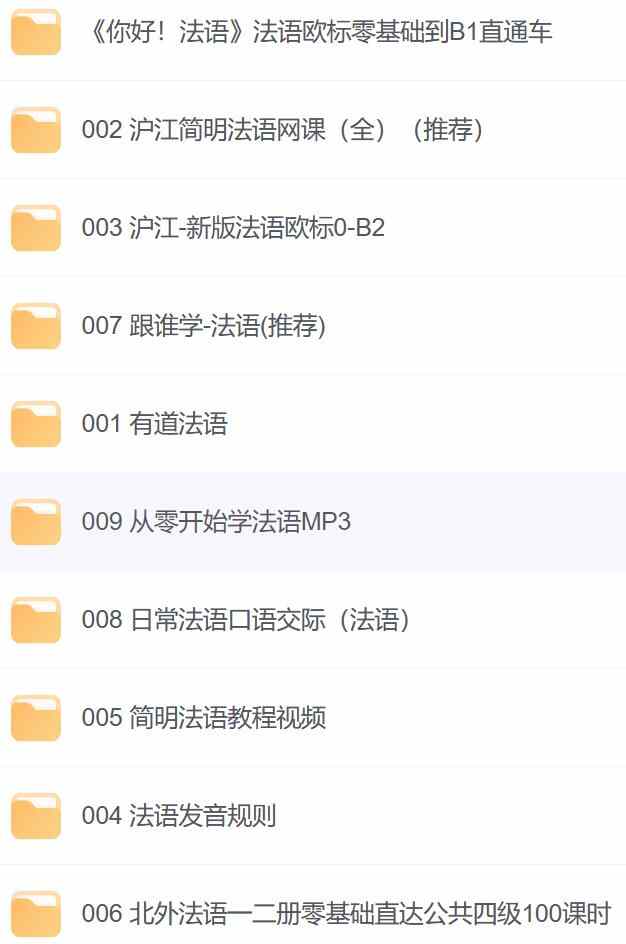The width and height of the screenshot is (626, 944).
Task: Open folder 004 法语发音规则
Action: 179,816
